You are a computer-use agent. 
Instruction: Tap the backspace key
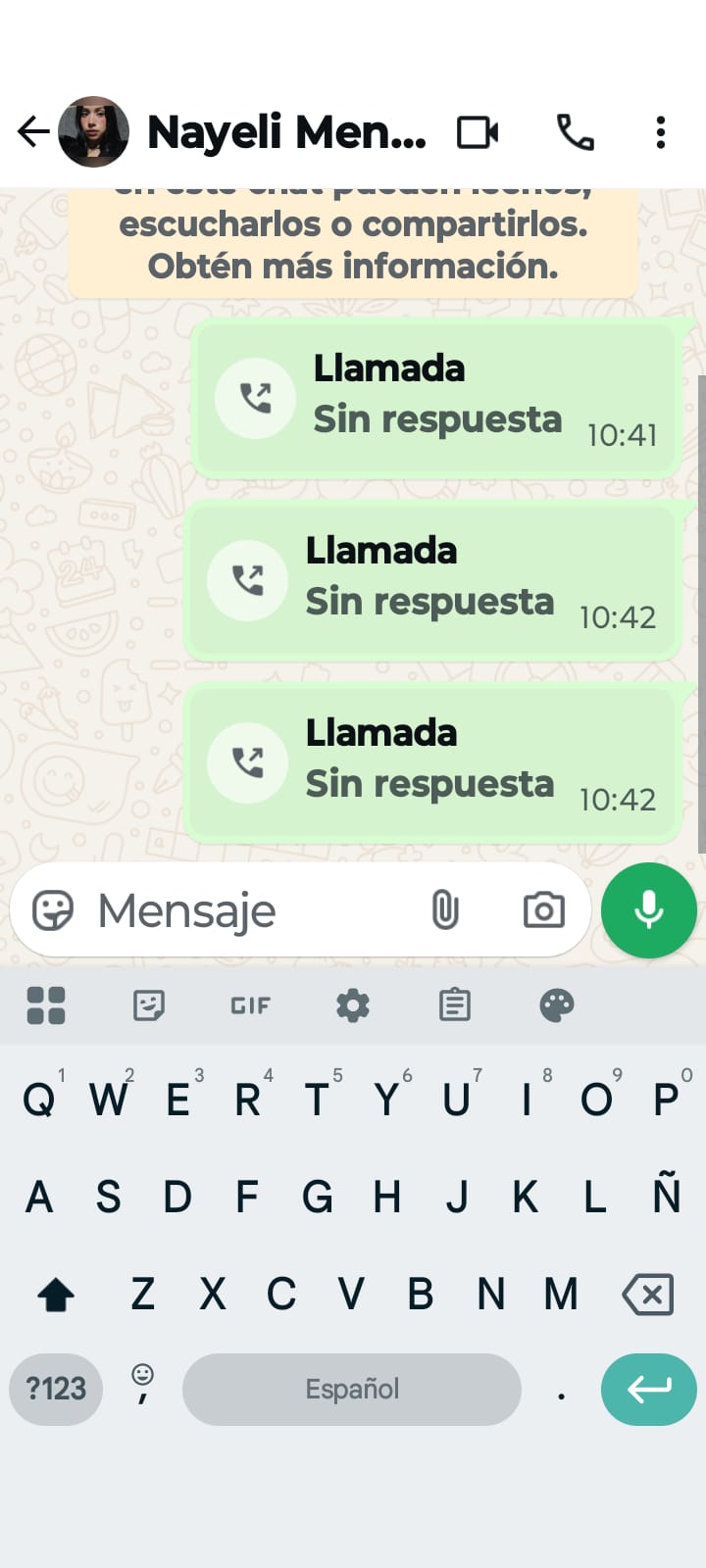(648, 1295)
